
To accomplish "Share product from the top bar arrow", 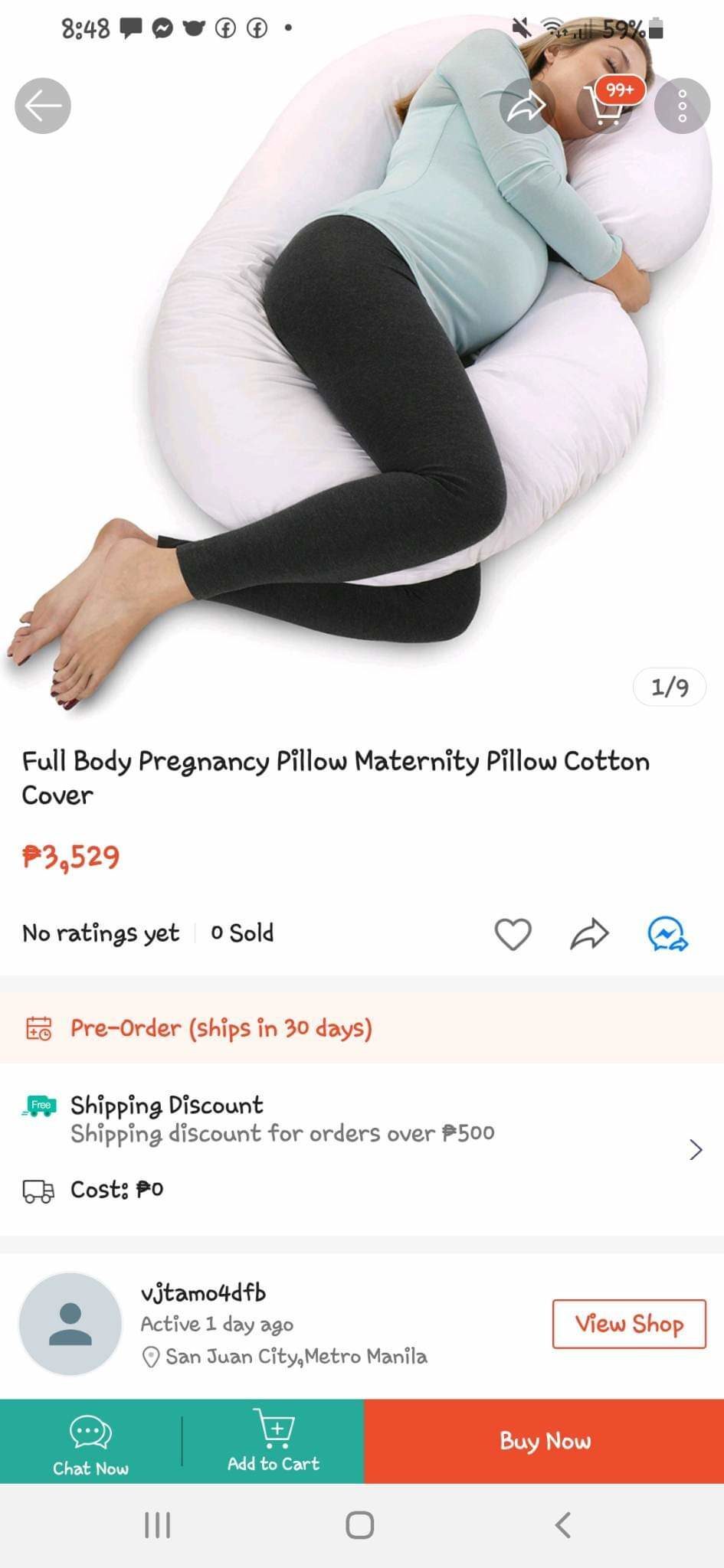I will pos(527,106).
